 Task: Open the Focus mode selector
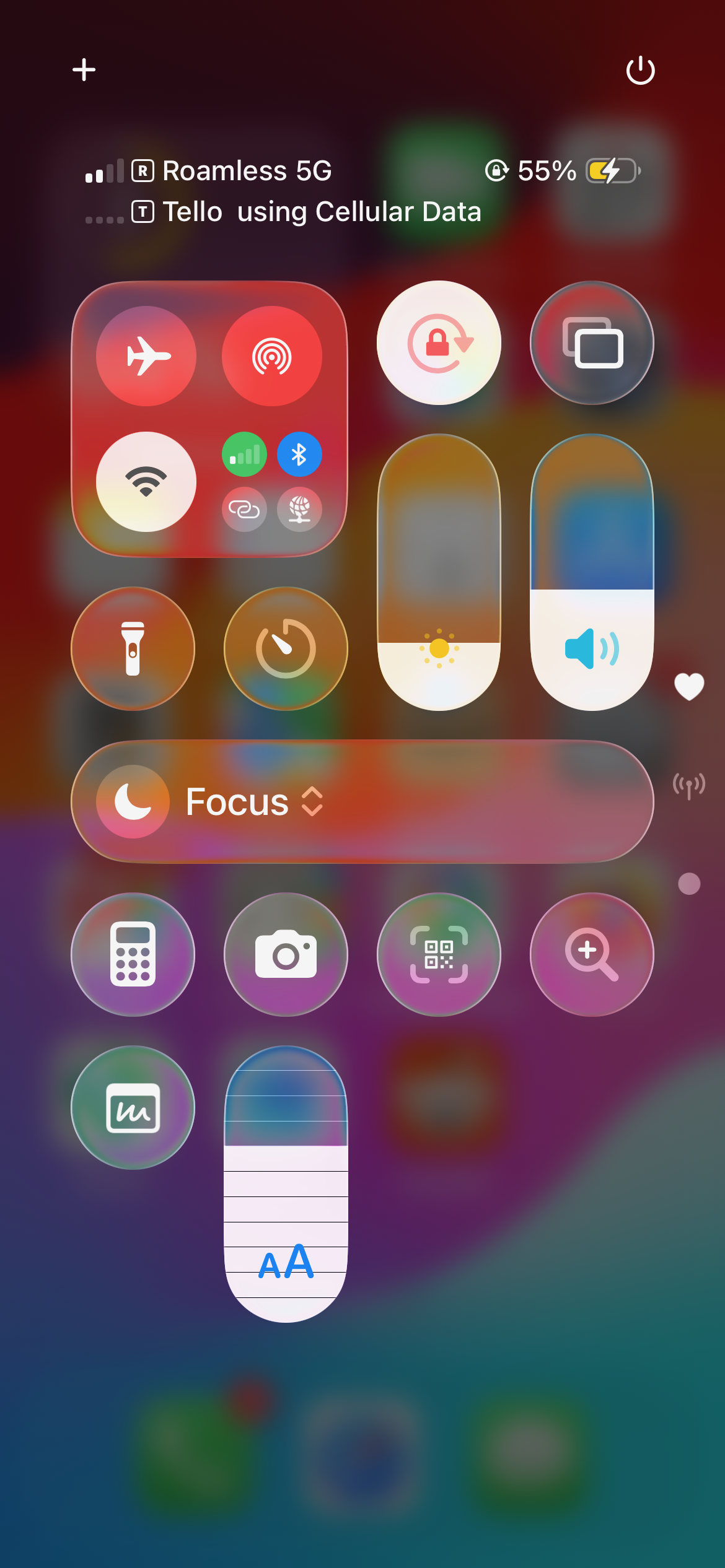pos(362,801)
